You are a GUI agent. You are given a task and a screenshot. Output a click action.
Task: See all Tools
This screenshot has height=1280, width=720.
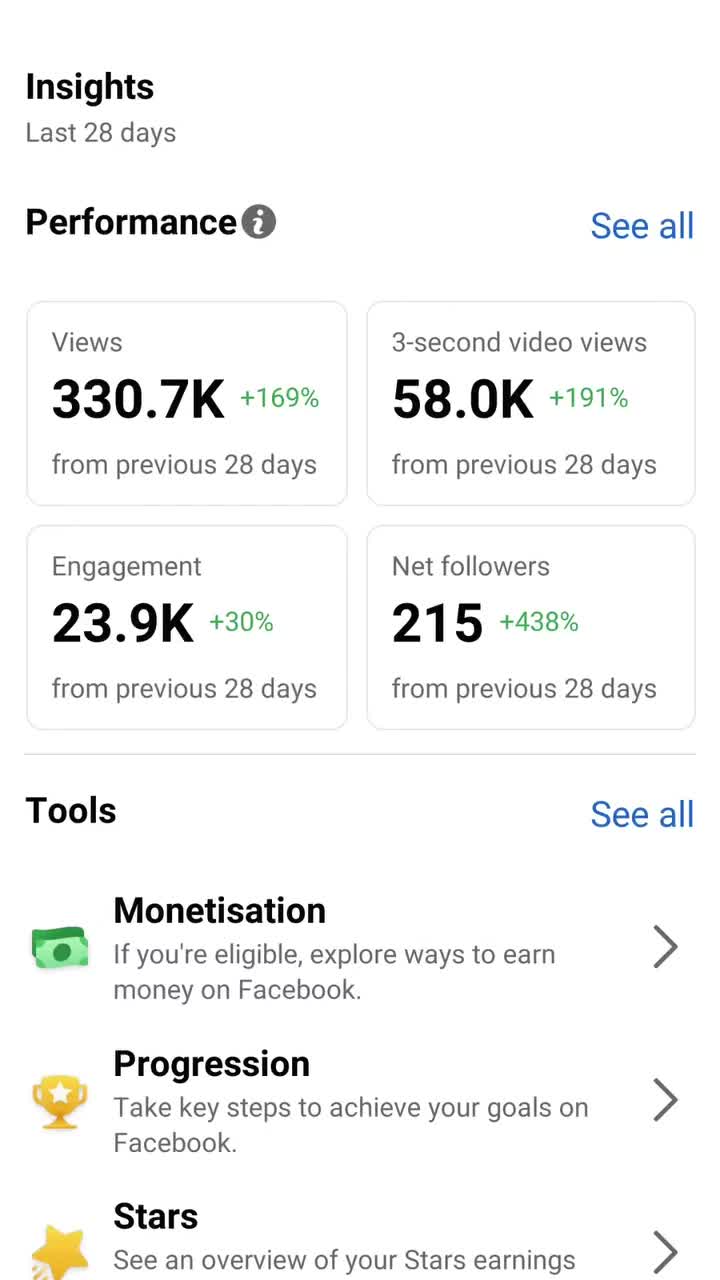pyautogui.click(x=642, y=814)
